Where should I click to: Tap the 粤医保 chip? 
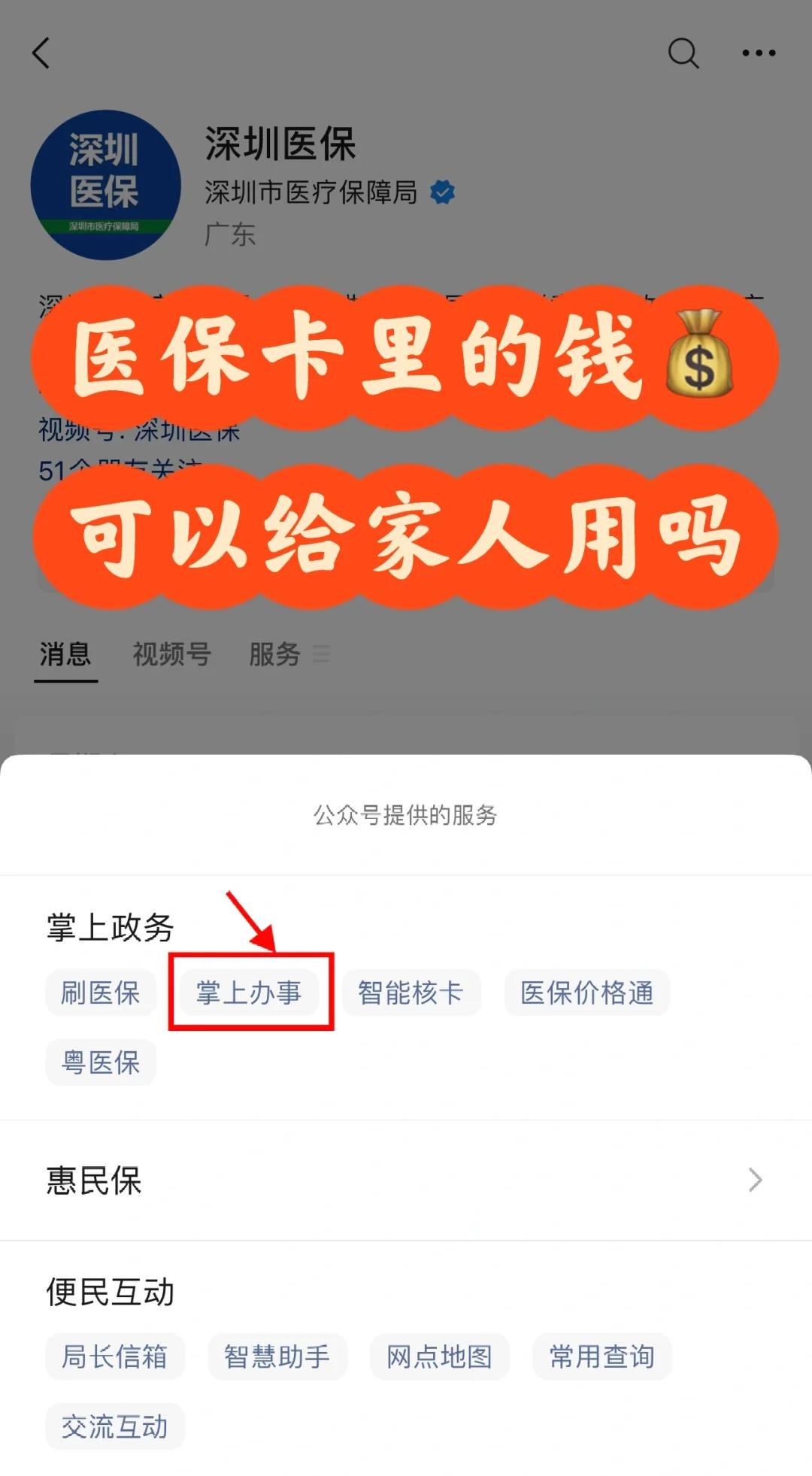coord(101,1062)
